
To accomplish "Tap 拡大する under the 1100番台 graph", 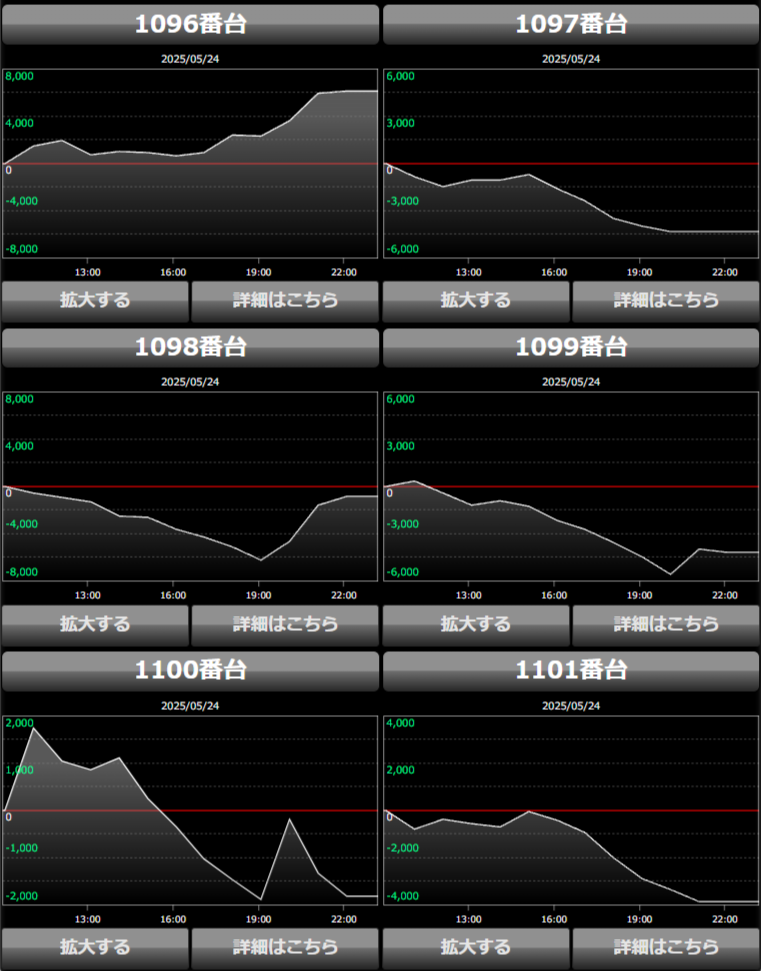I will 95,947.
